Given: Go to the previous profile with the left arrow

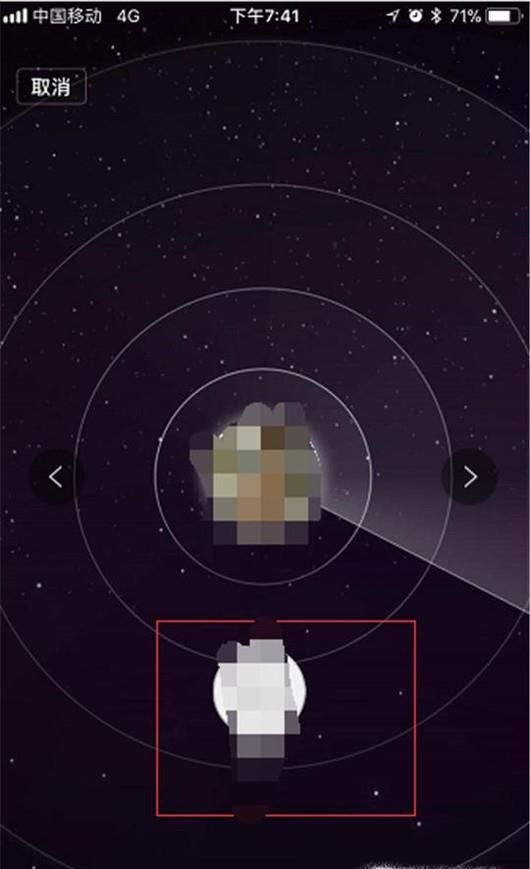Looking at the screenshot, I should click(56, 477).
